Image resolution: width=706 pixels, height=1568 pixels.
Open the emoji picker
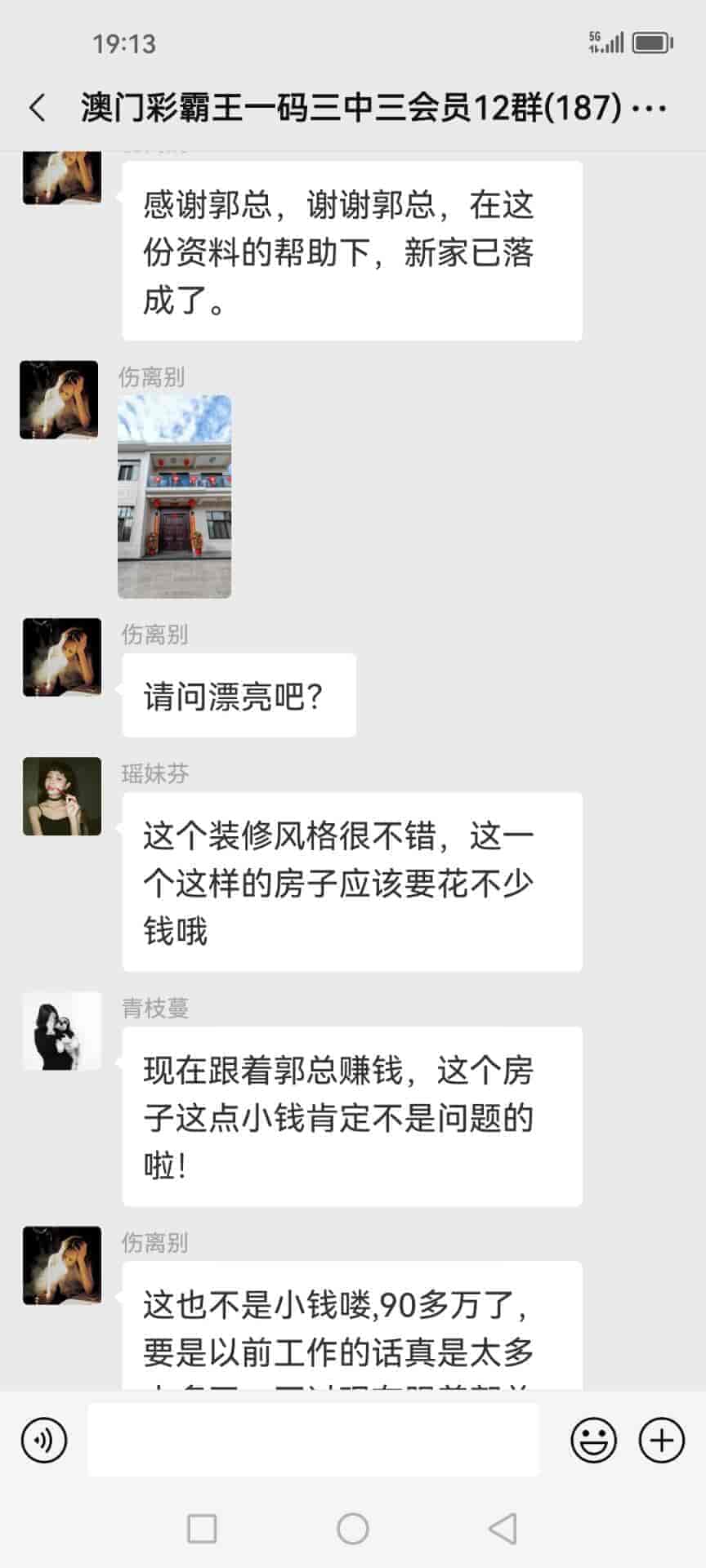(x=593, y=1440)
